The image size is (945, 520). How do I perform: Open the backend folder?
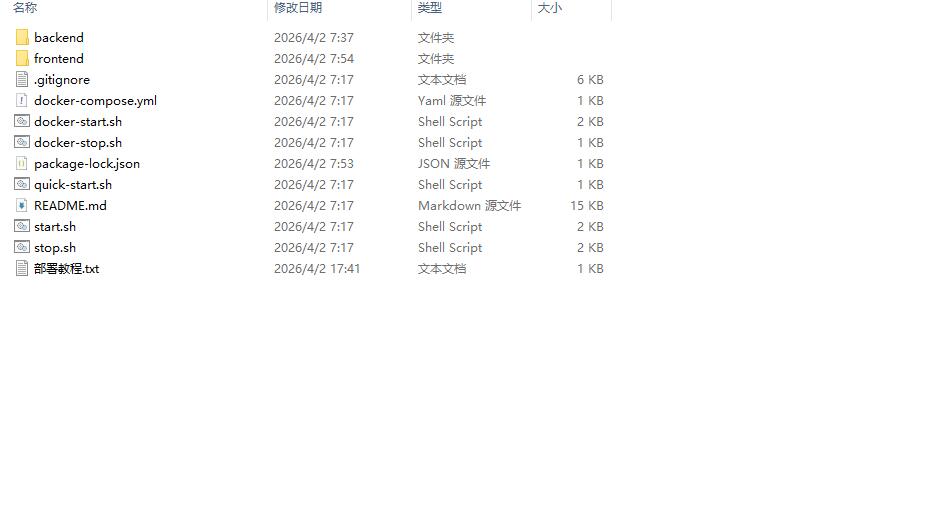[58, 37]
